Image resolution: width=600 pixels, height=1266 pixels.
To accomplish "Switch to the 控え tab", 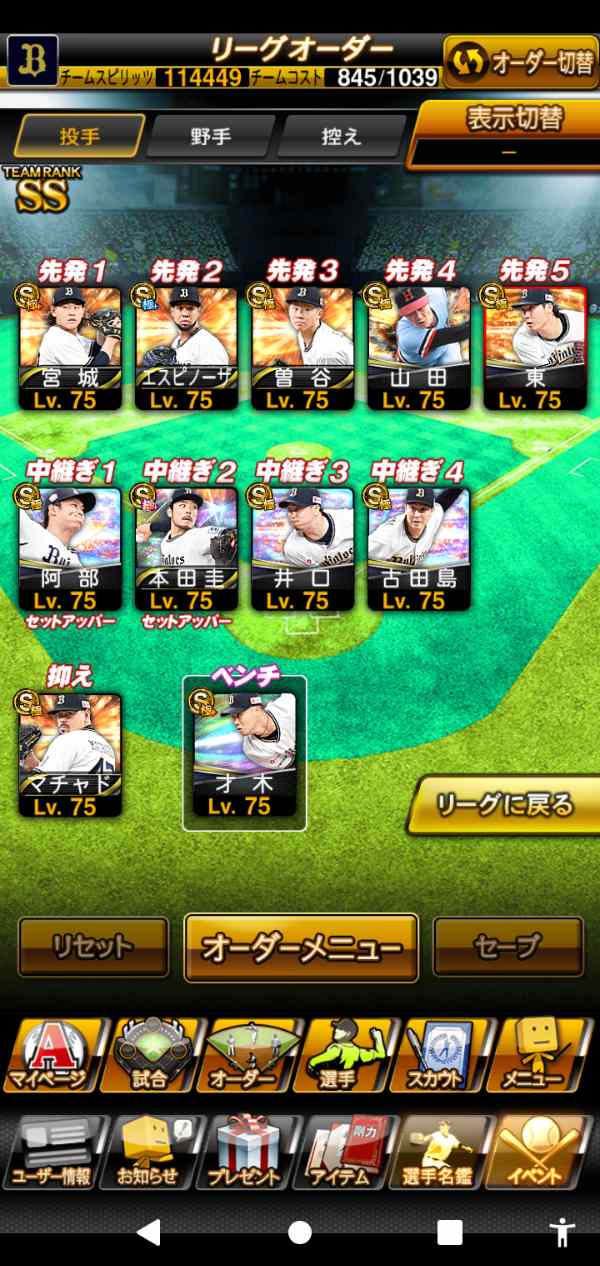I will (342, 137).
